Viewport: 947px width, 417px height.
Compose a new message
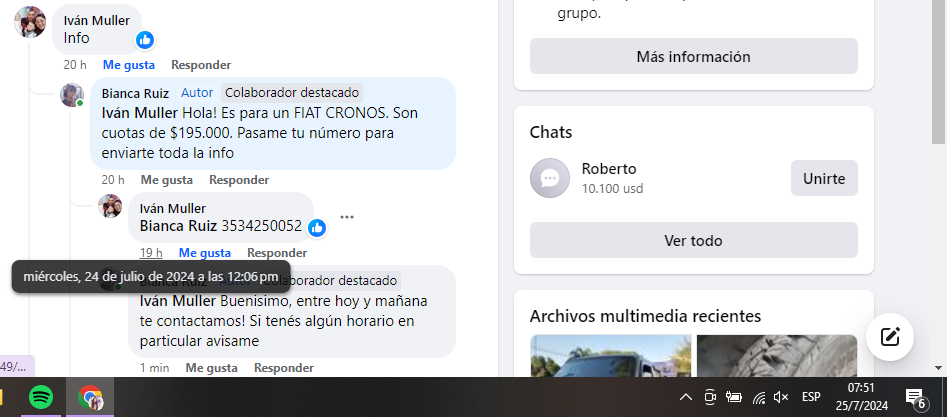(x=889, y=336)
